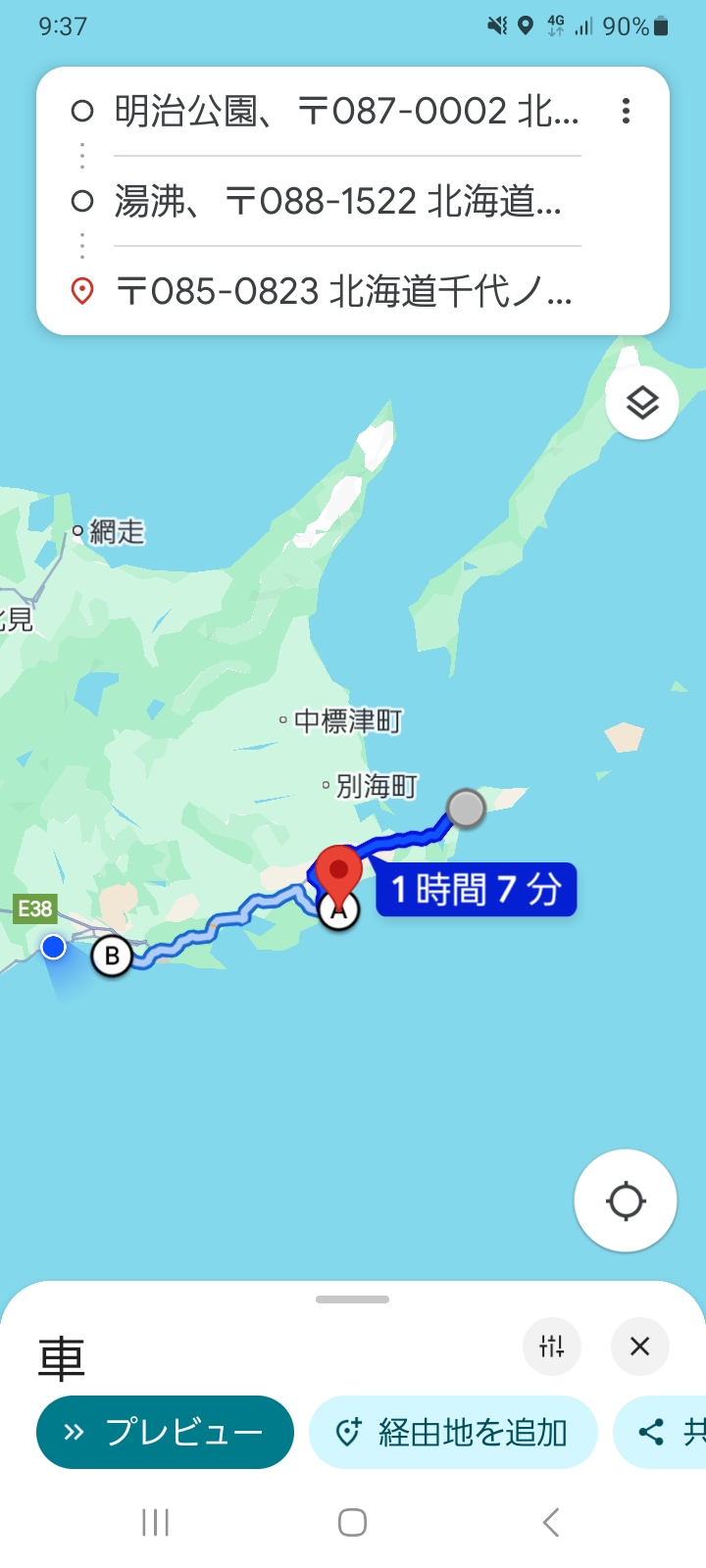This screenshot has height=1568, width=706.
Task: Tap the 経由地を追加 chip
Action: click(x=453, y=1433)
